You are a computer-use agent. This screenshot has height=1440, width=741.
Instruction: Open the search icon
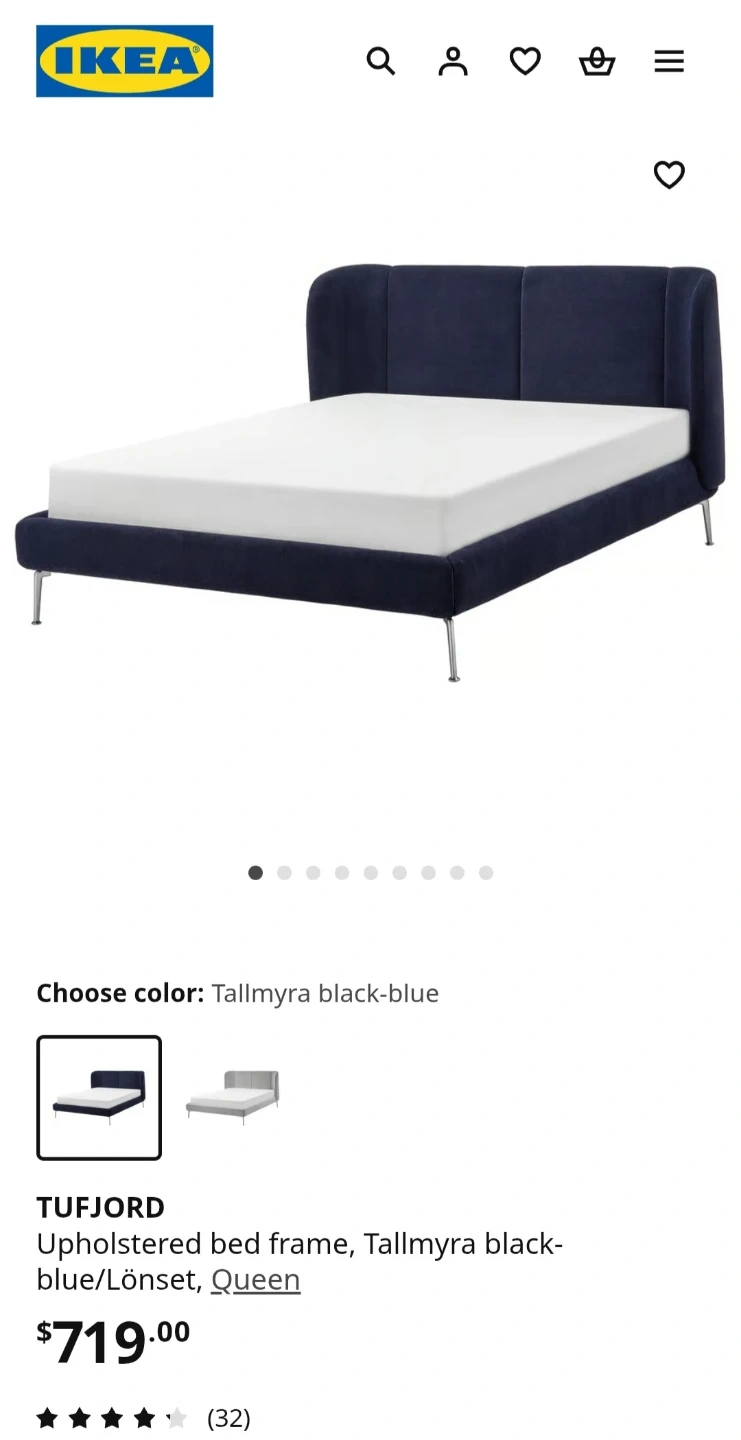[x=380, y=61]
